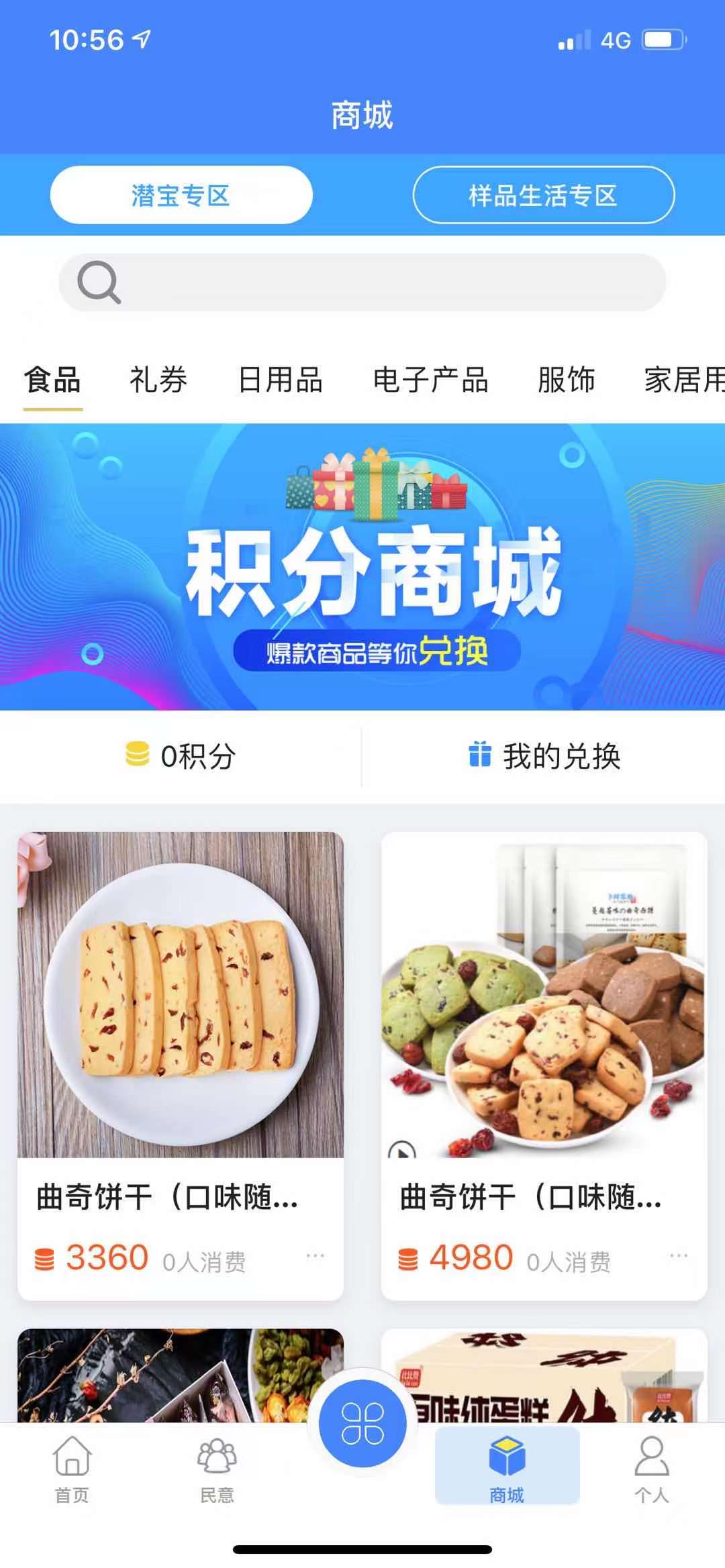Select the 食品 category tab

click(x=52, y=380)
